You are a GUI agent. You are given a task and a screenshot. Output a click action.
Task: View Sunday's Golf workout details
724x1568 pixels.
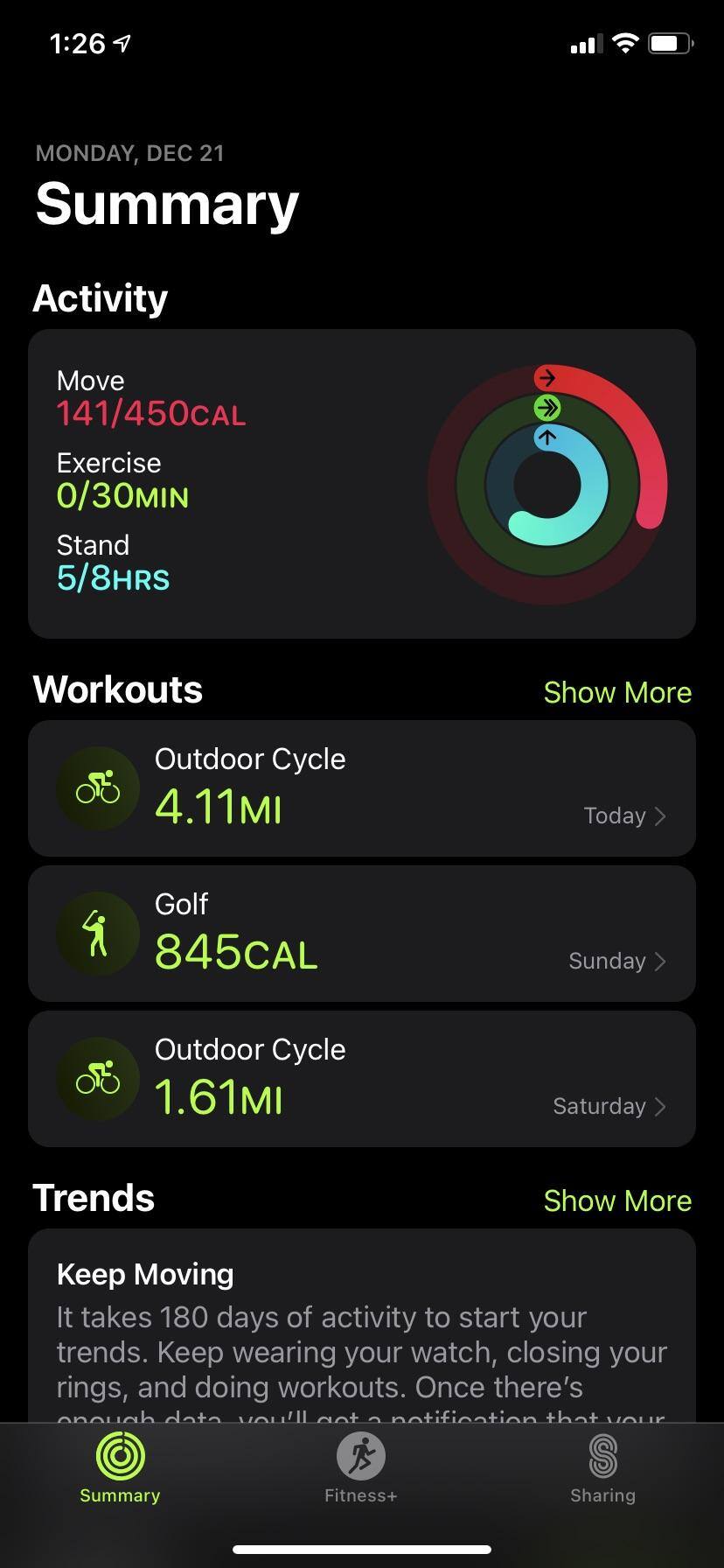(x=362, y=933)
